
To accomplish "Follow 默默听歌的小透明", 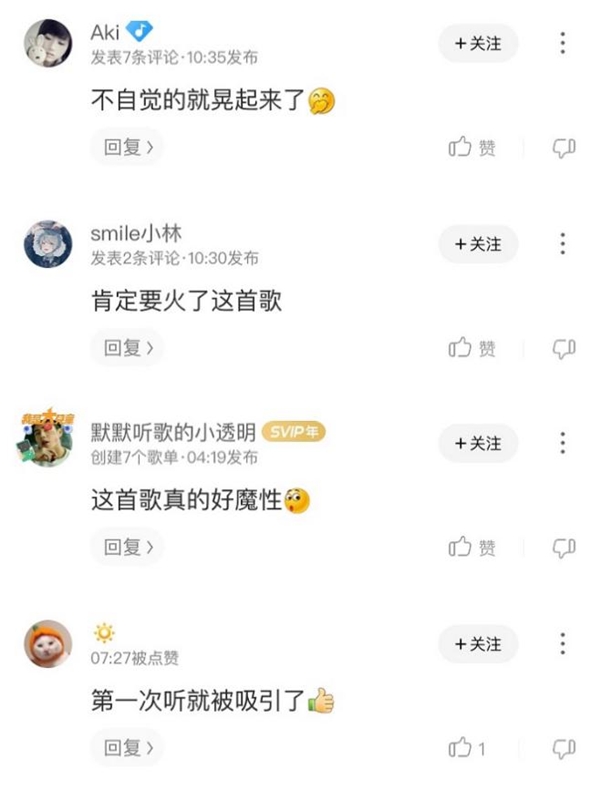I will point(478,443).
